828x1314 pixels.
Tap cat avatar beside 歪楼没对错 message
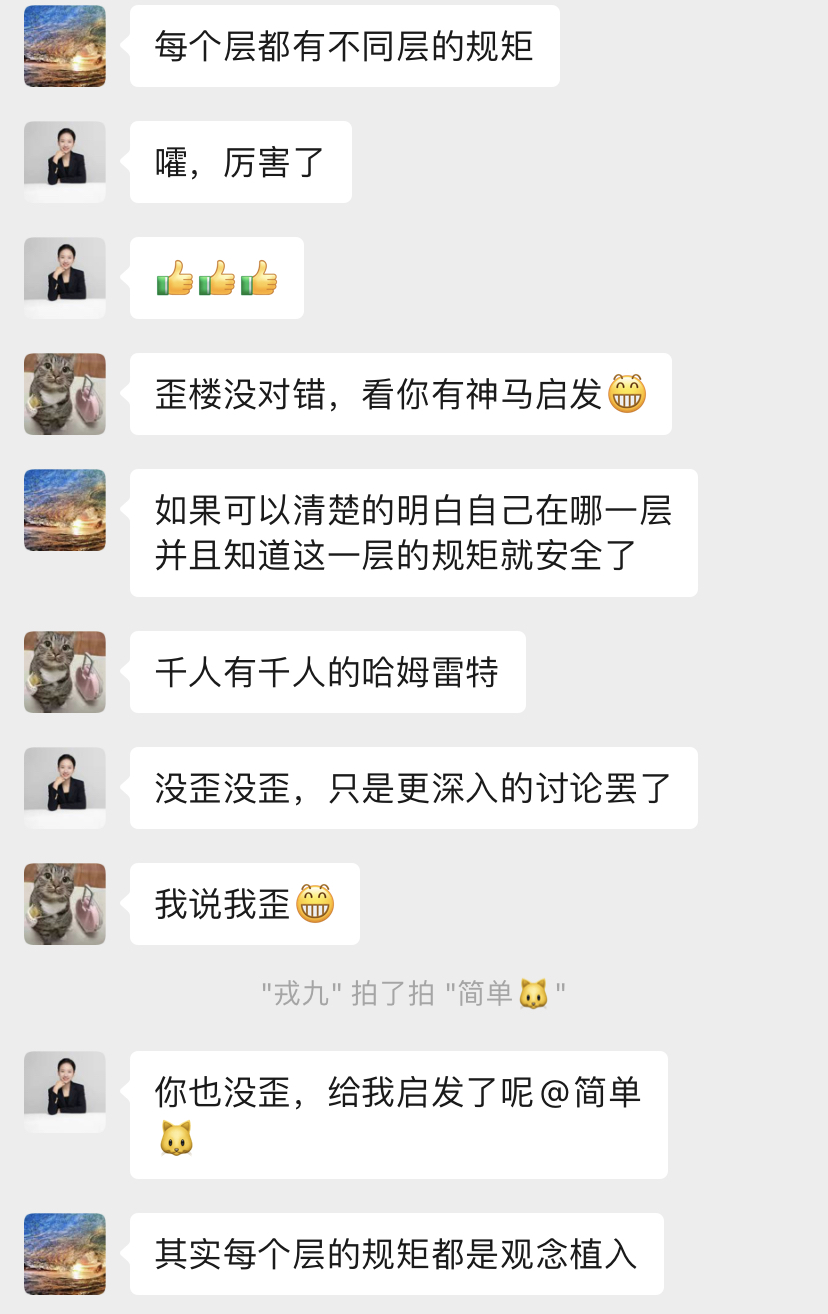click(x=65, y=394)
